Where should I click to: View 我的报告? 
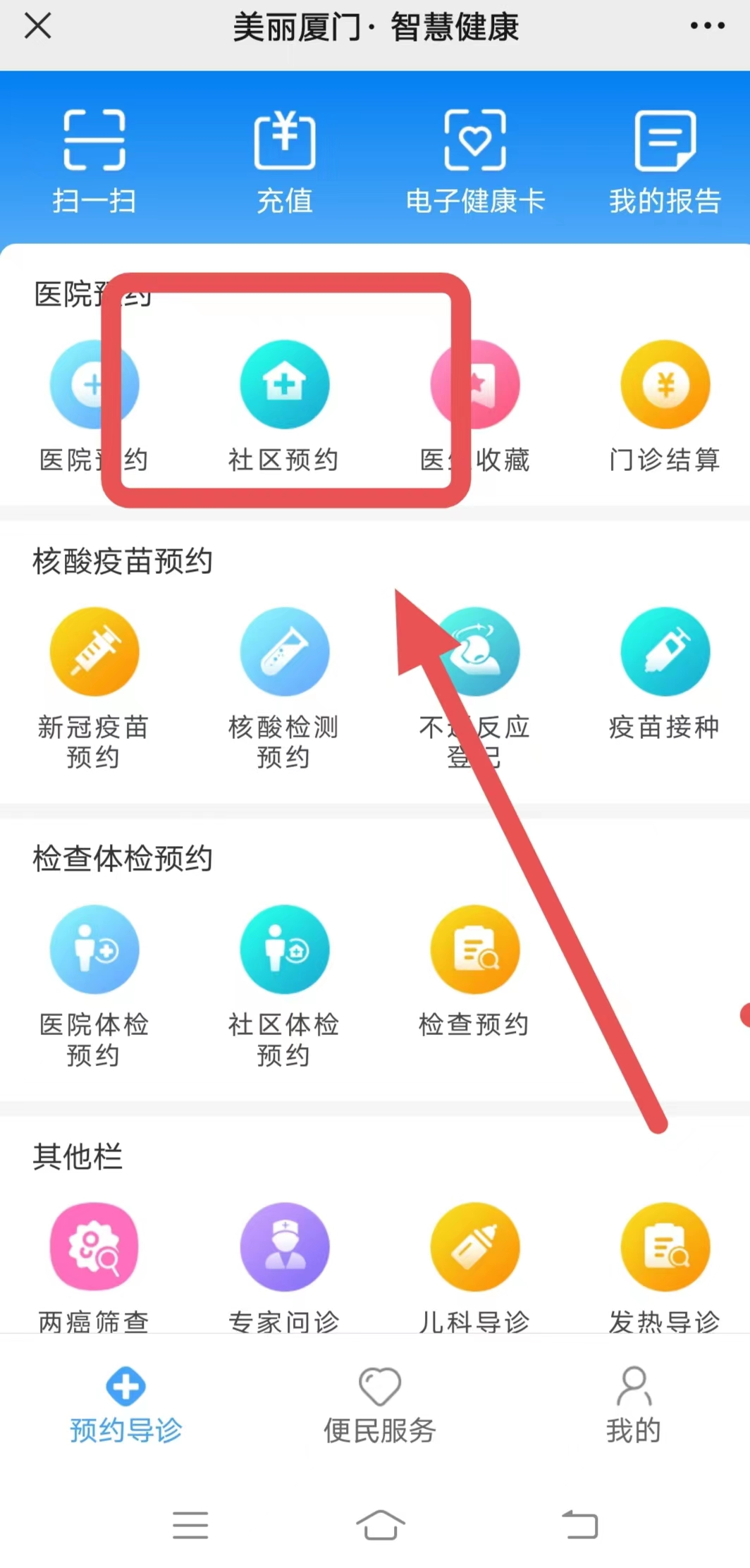(665, 161)
